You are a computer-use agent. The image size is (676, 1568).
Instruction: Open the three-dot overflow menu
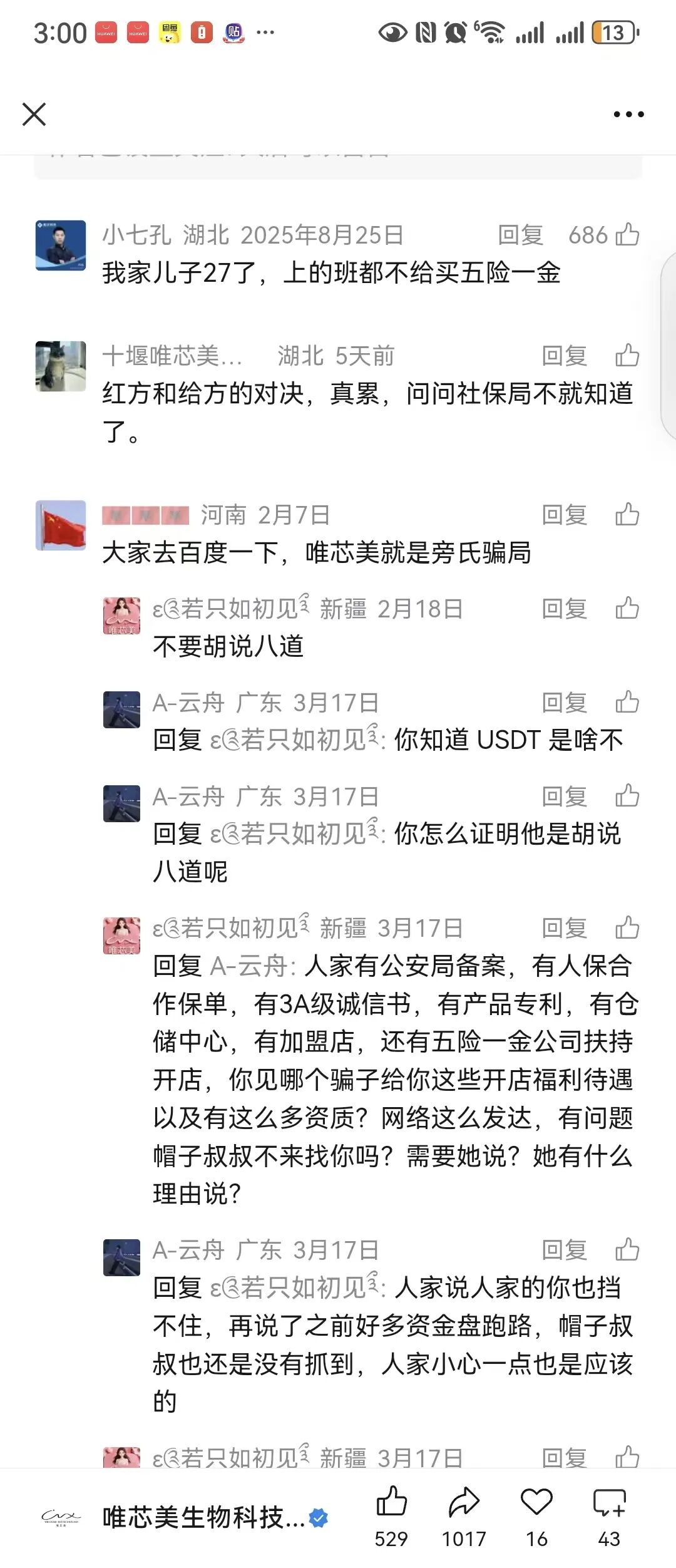[x=628, y=115]
